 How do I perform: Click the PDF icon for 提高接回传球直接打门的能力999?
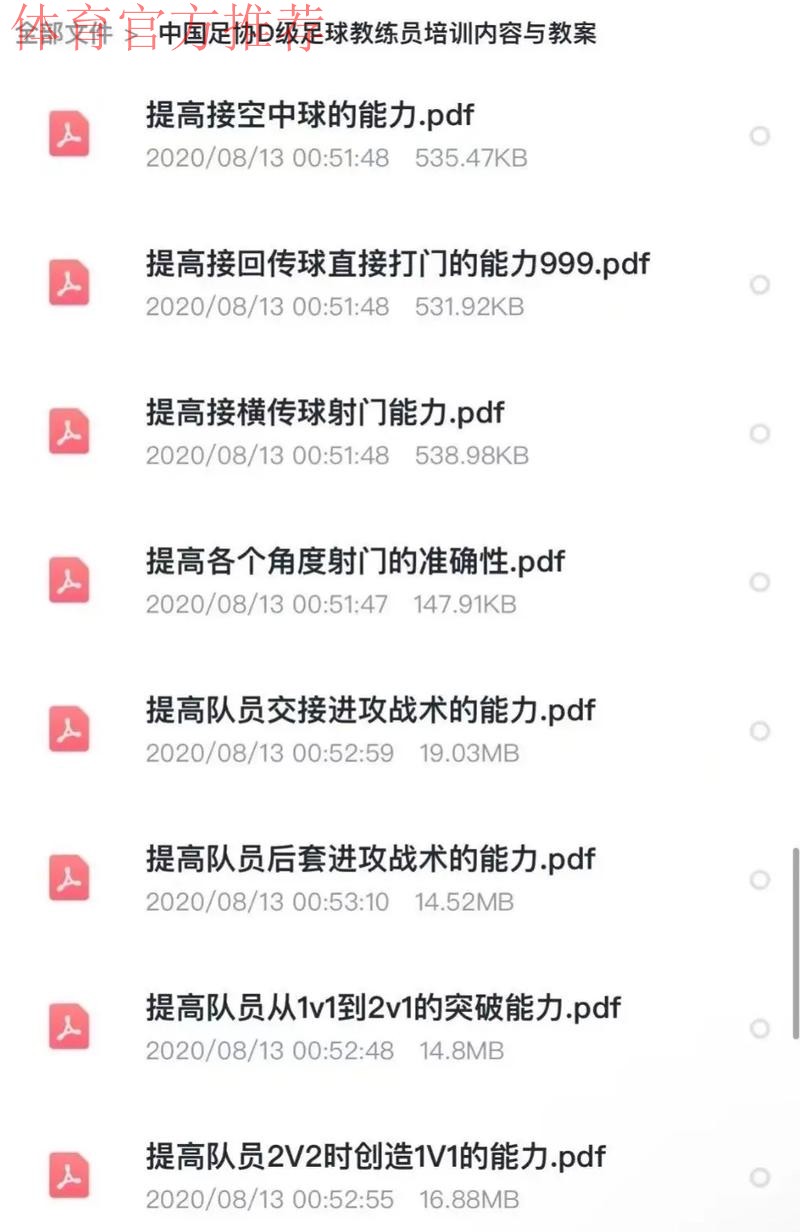click(67, 283)
